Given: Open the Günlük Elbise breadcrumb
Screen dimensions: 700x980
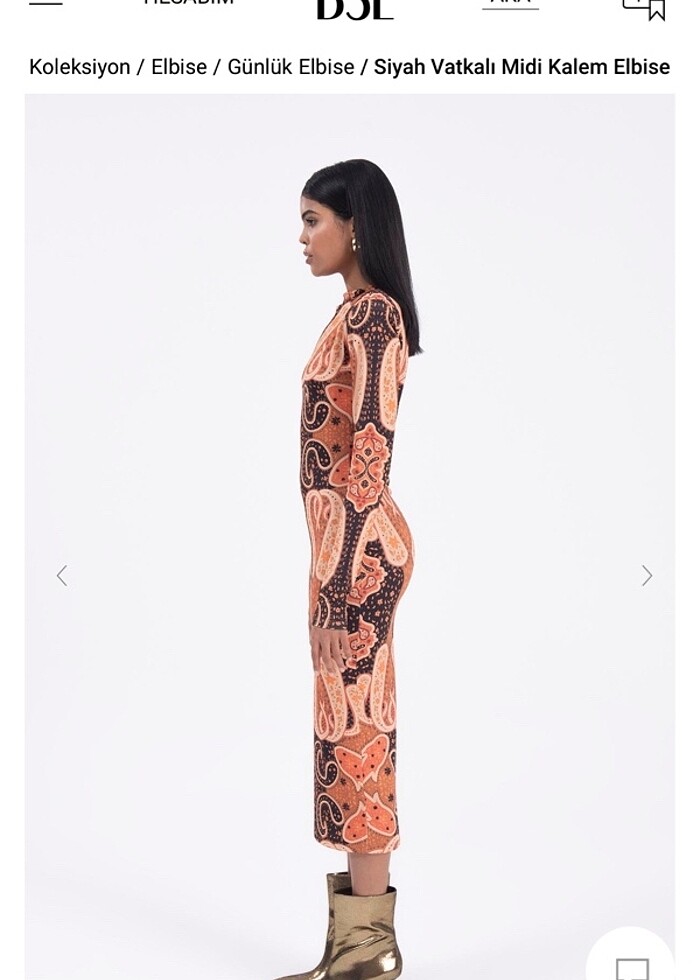Looking at the screenshot, I should coord(290,67).
